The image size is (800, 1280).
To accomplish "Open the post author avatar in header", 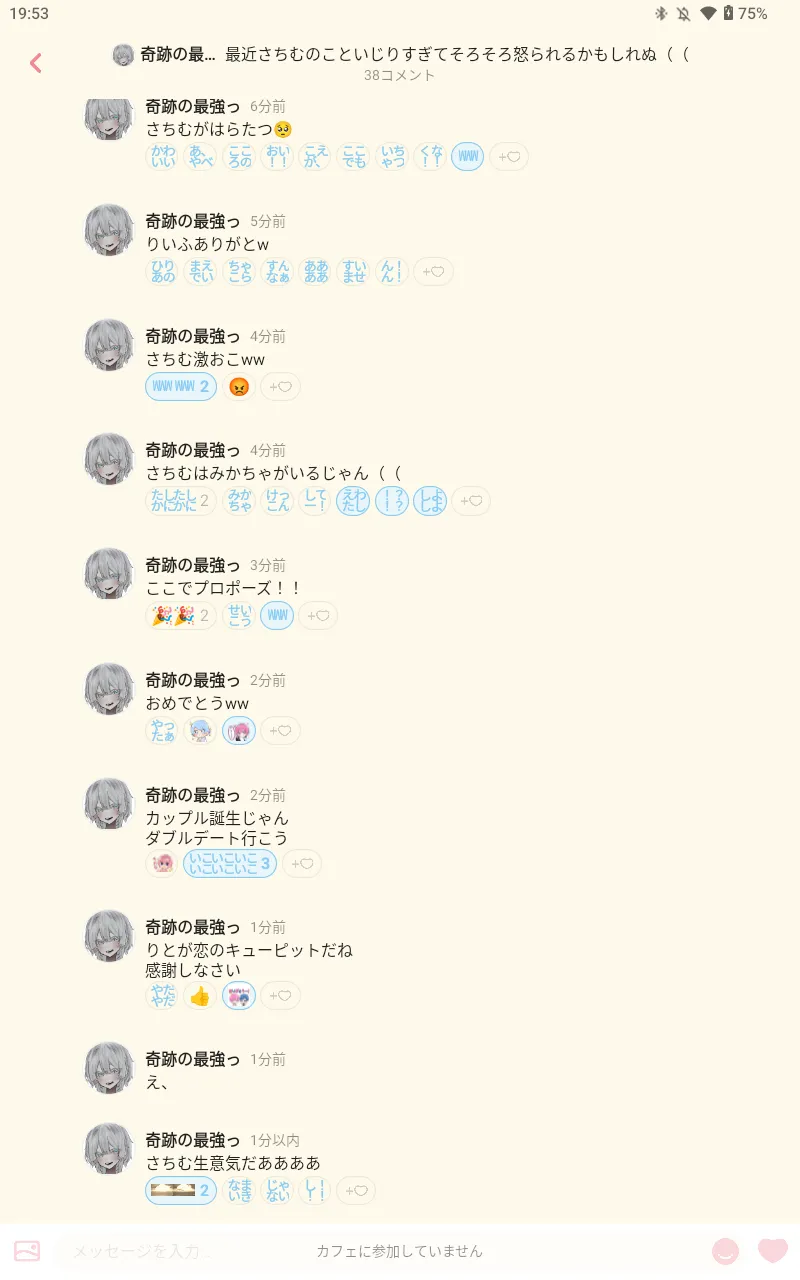I will pos(124,55).
